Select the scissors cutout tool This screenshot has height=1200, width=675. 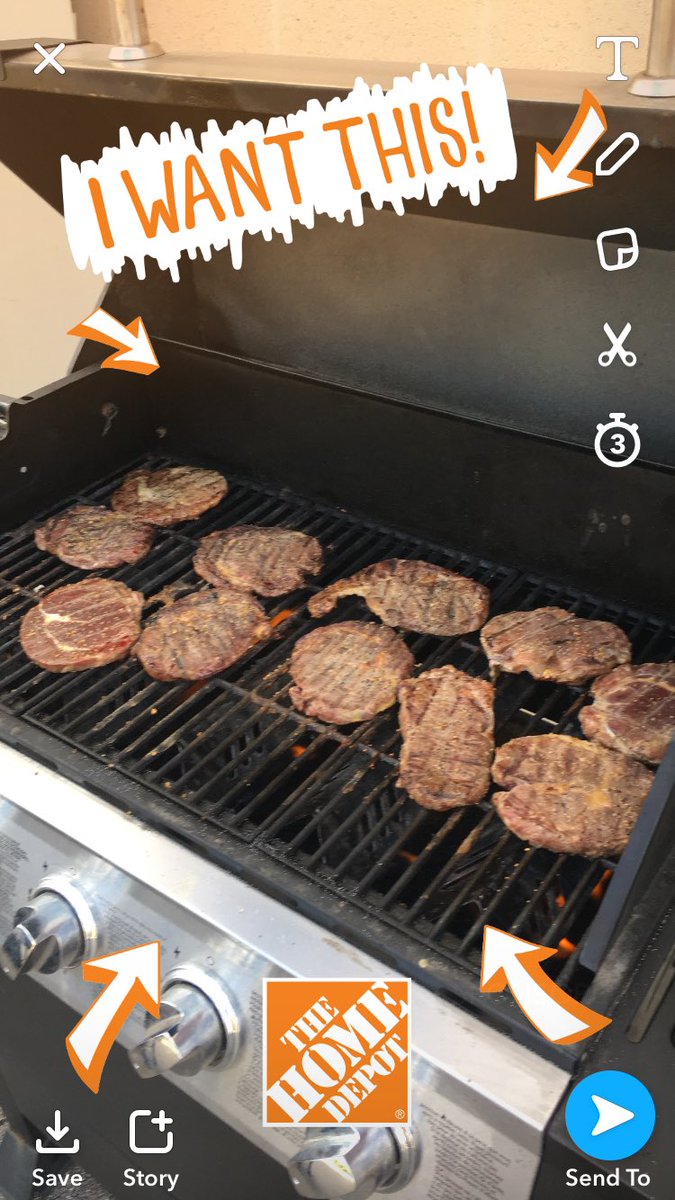point(617,345)
